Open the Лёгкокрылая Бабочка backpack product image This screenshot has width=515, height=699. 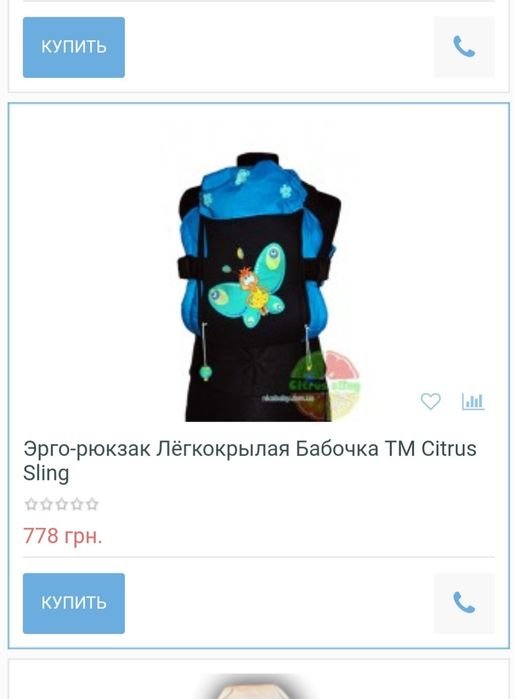[259, 287]
